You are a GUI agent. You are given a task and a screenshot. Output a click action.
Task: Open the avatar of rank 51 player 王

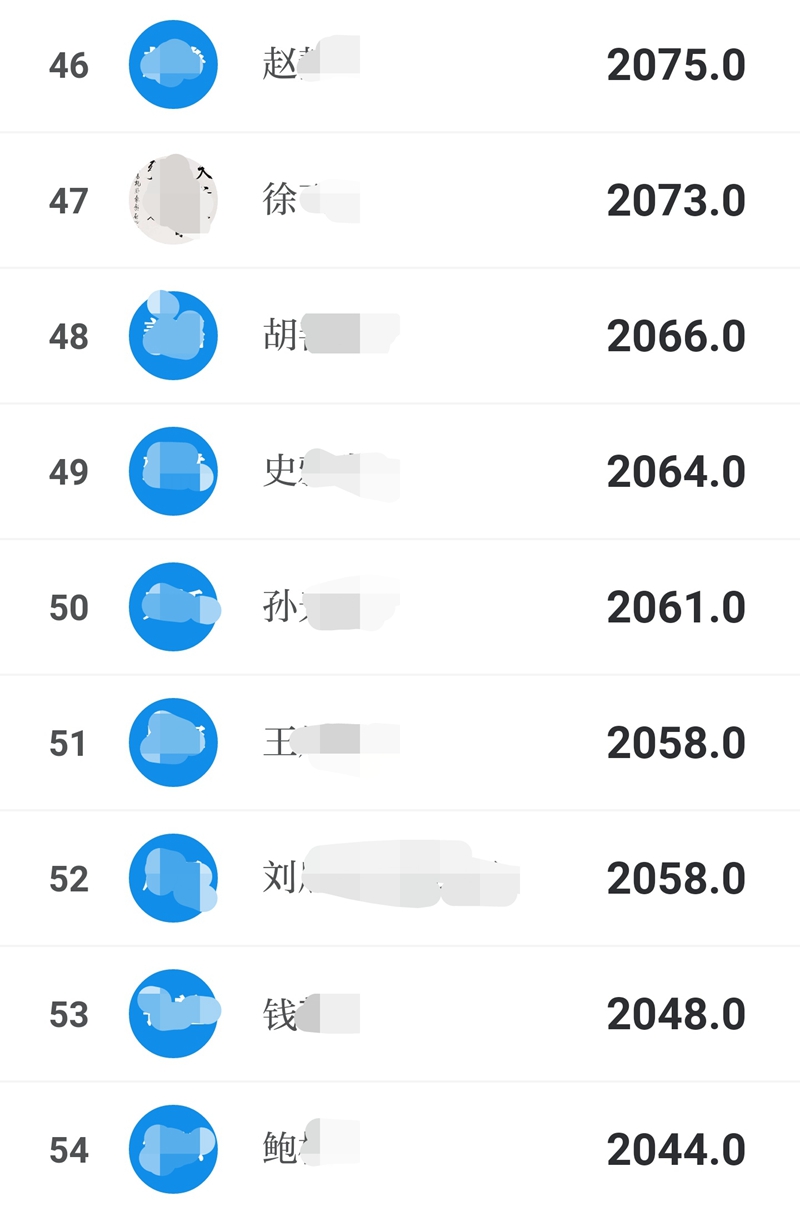pos(173,742)
